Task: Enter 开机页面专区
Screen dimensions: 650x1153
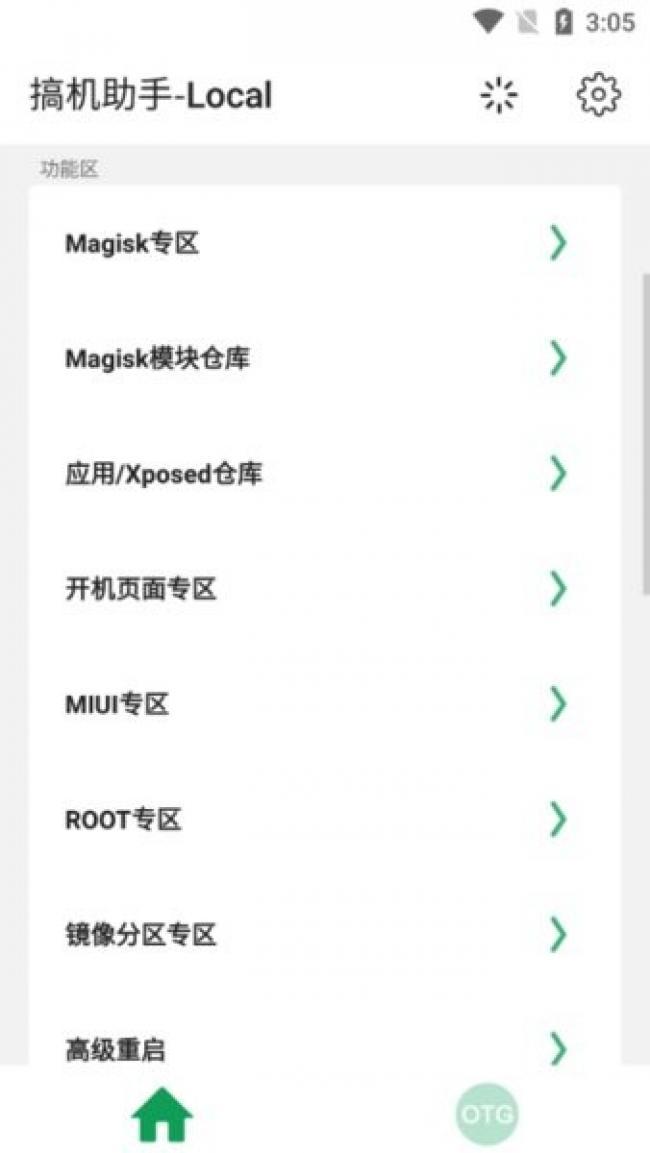Action: (324, 589)
